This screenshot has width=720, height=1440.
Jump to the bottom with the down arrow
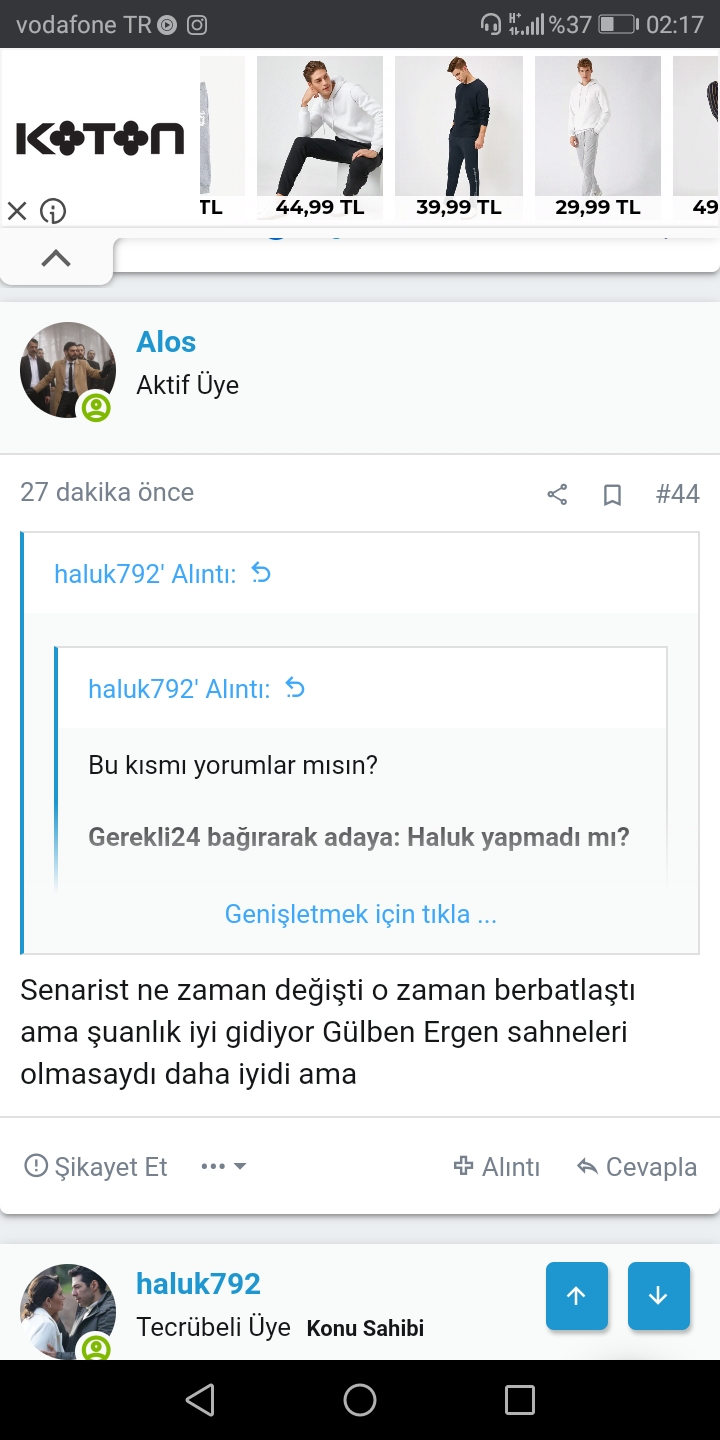tap(658, 1296)
